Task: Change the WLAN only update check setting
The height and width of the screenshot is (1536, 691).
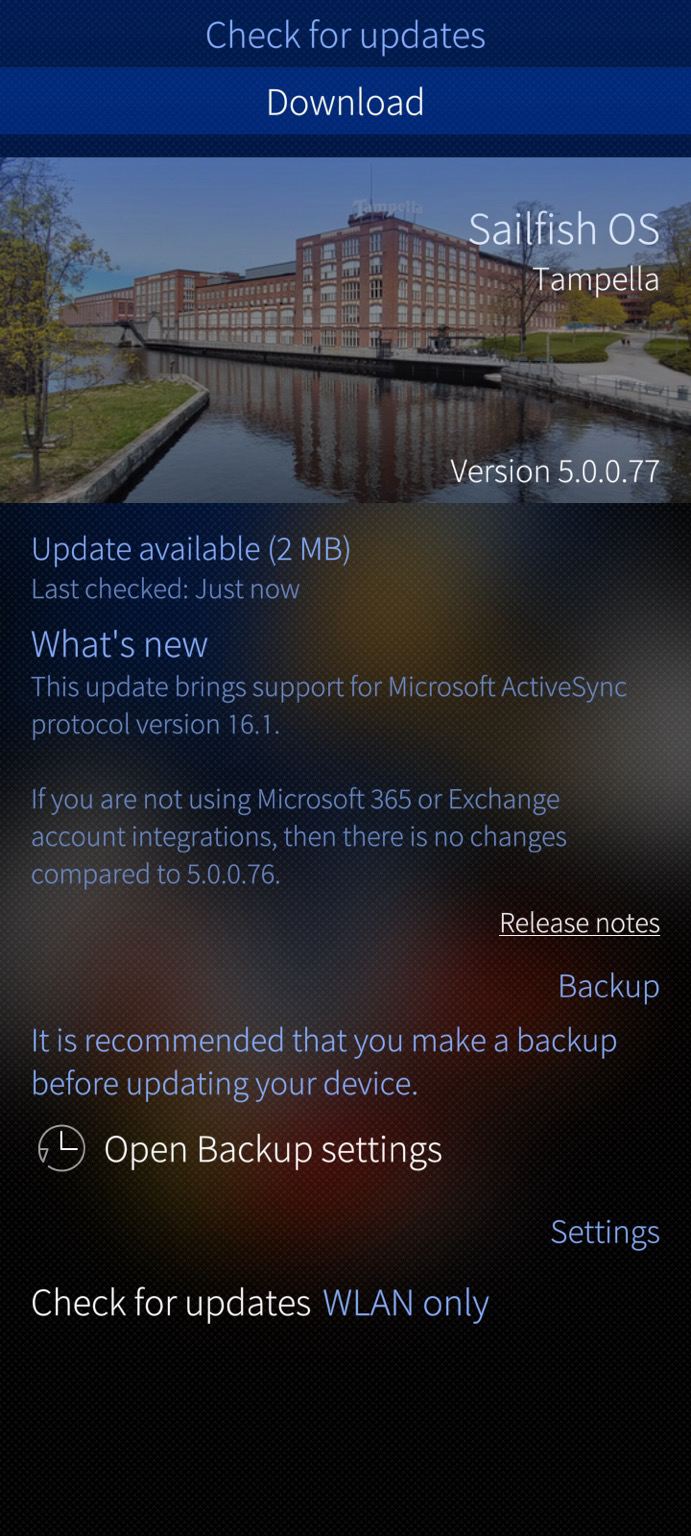Action: (x=405, y=1303)
